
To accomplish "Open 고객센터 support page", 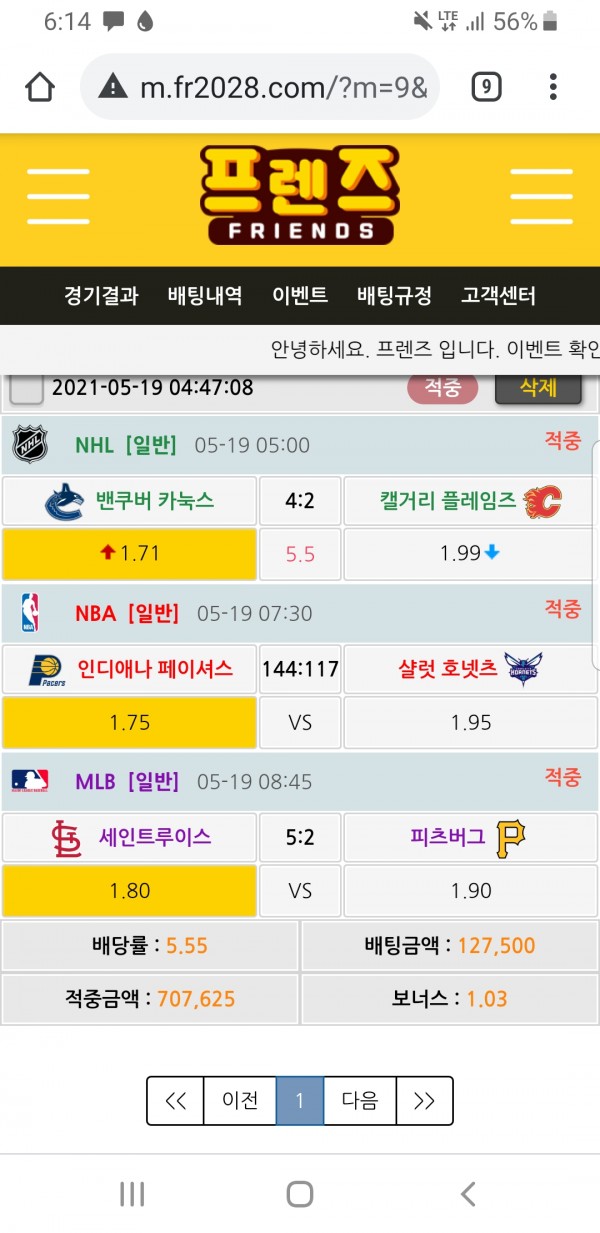I will coord(499,296).
